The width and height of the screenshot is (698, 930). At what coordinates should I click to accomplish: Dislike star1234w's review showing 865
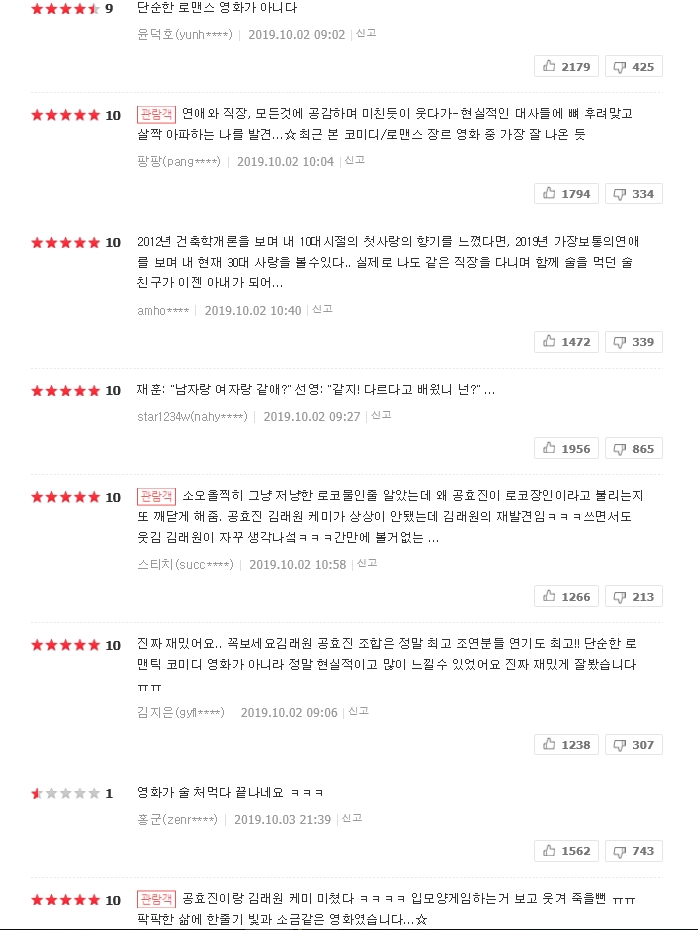[633, 449]
